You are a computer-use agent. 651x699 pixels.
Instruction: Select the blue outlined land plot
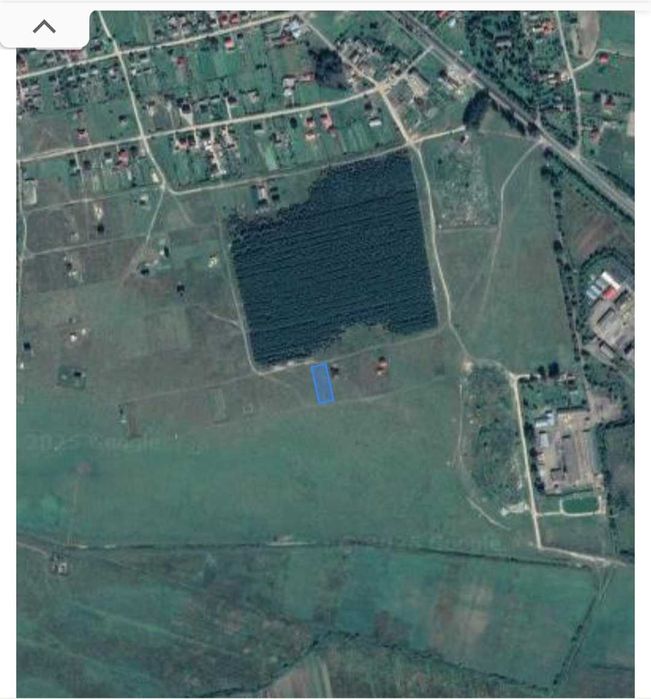tap(322, 384)
